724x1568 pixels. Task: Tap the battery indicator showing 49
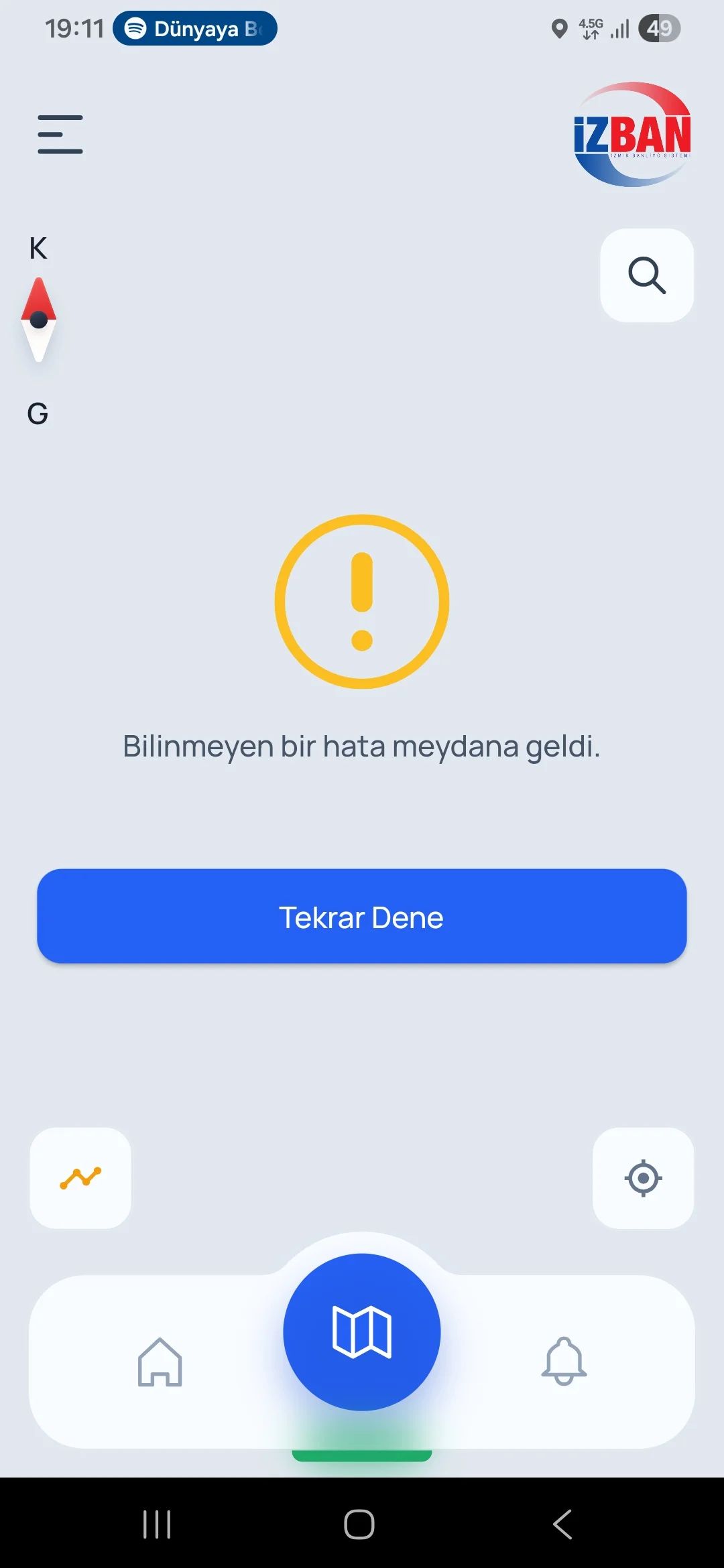(x=660, y=28)
